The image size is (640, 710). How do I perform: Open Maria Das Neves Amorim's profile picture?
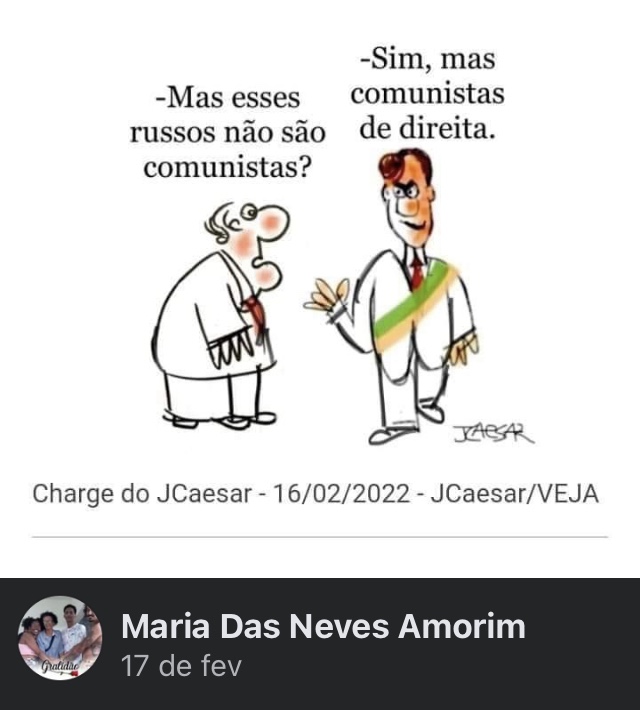coord(60,638)
